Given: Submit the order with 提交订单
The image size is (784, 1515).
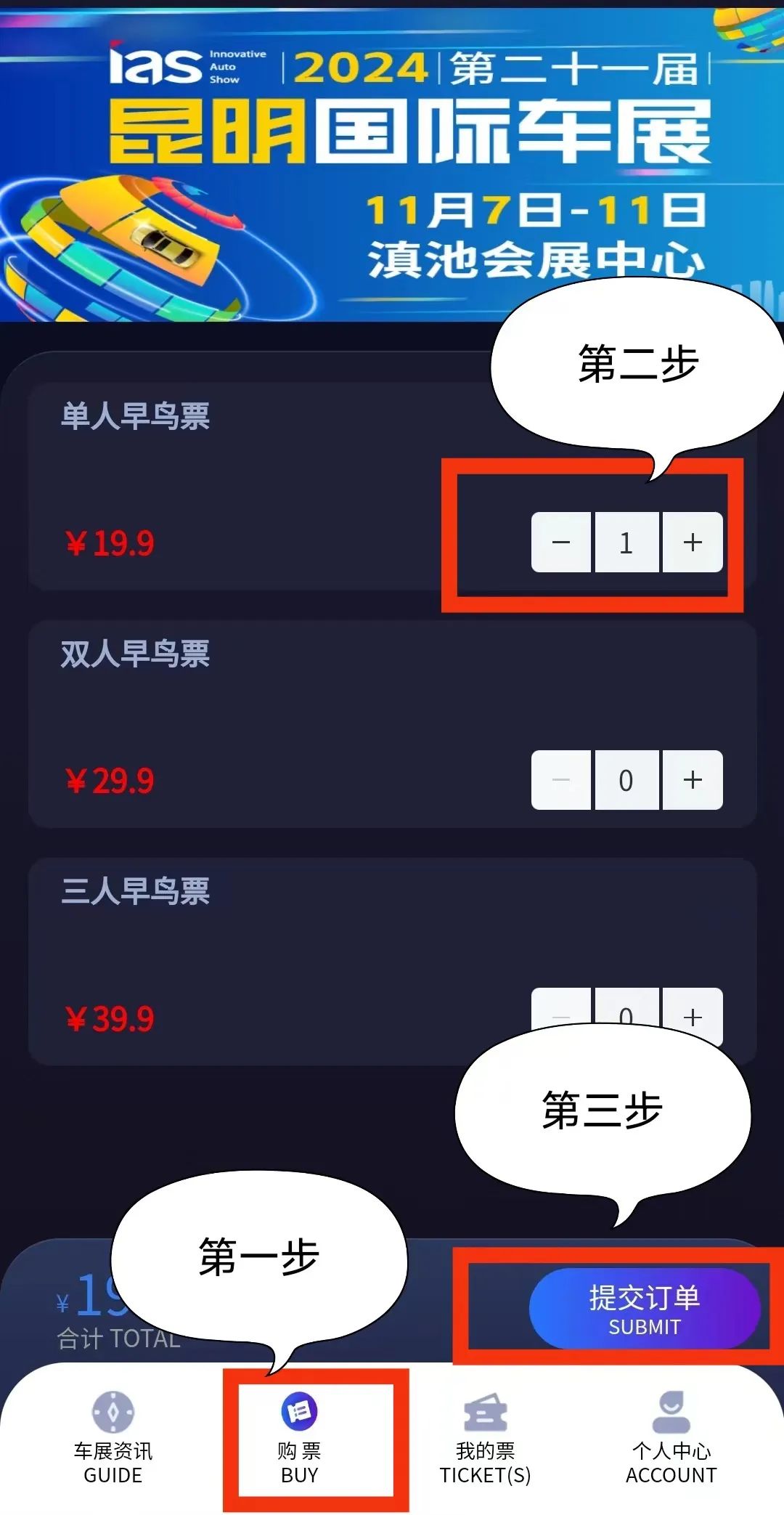Looking at the screenshot, I should click(x=644, y=1309).
